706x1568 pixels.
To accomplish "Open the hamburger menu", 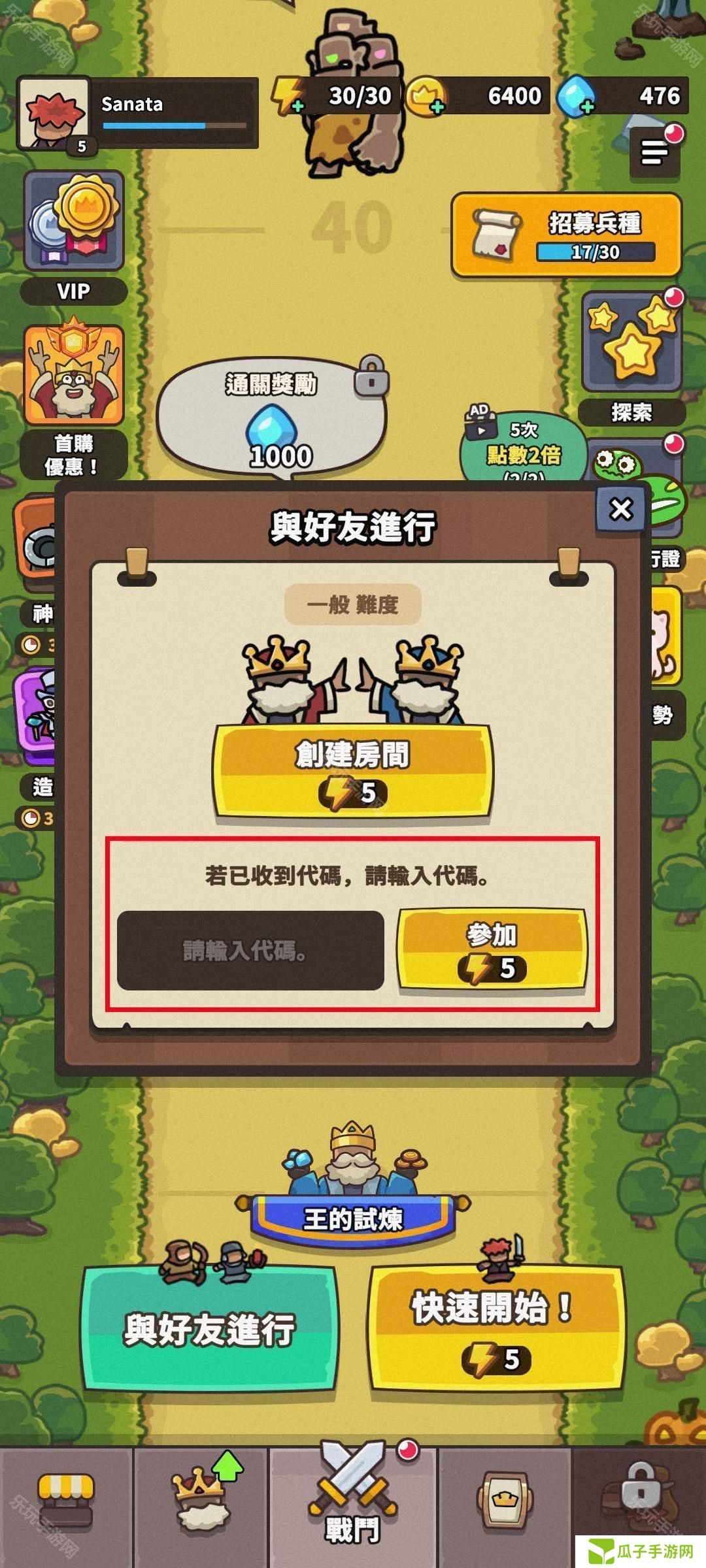I will tap(654, 153).
